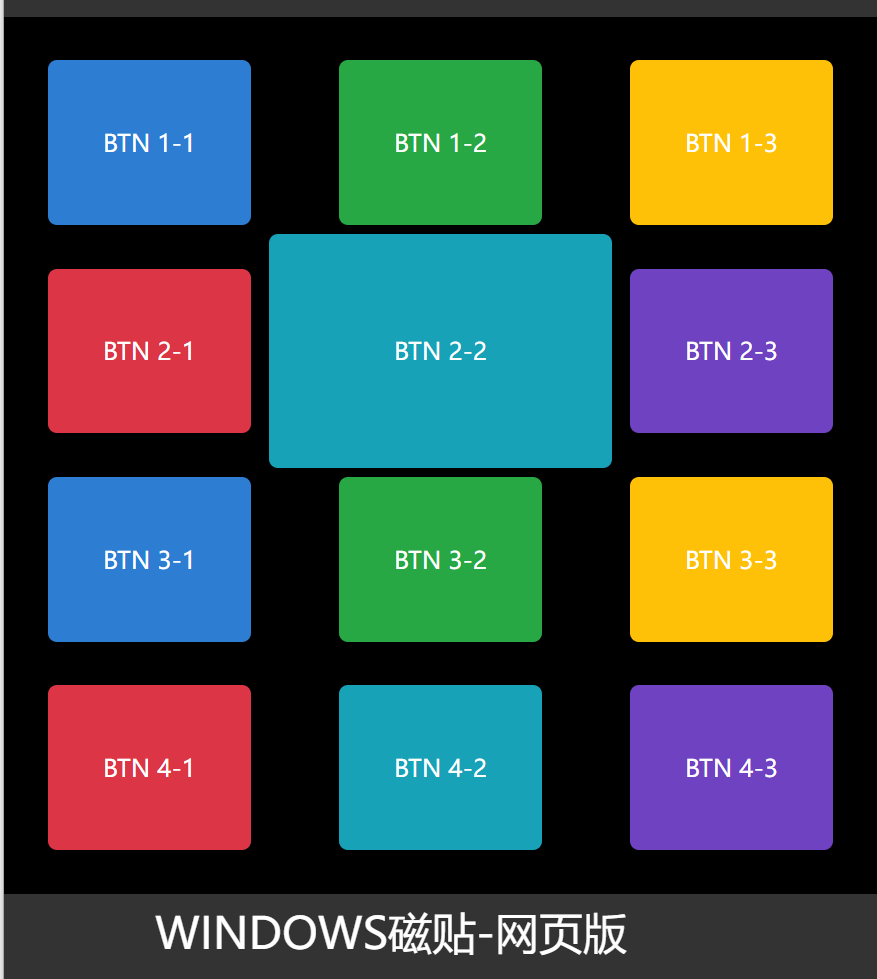Tap the teal BTN 4-2 tile
The image size is (877, 979).
[440, 767]
